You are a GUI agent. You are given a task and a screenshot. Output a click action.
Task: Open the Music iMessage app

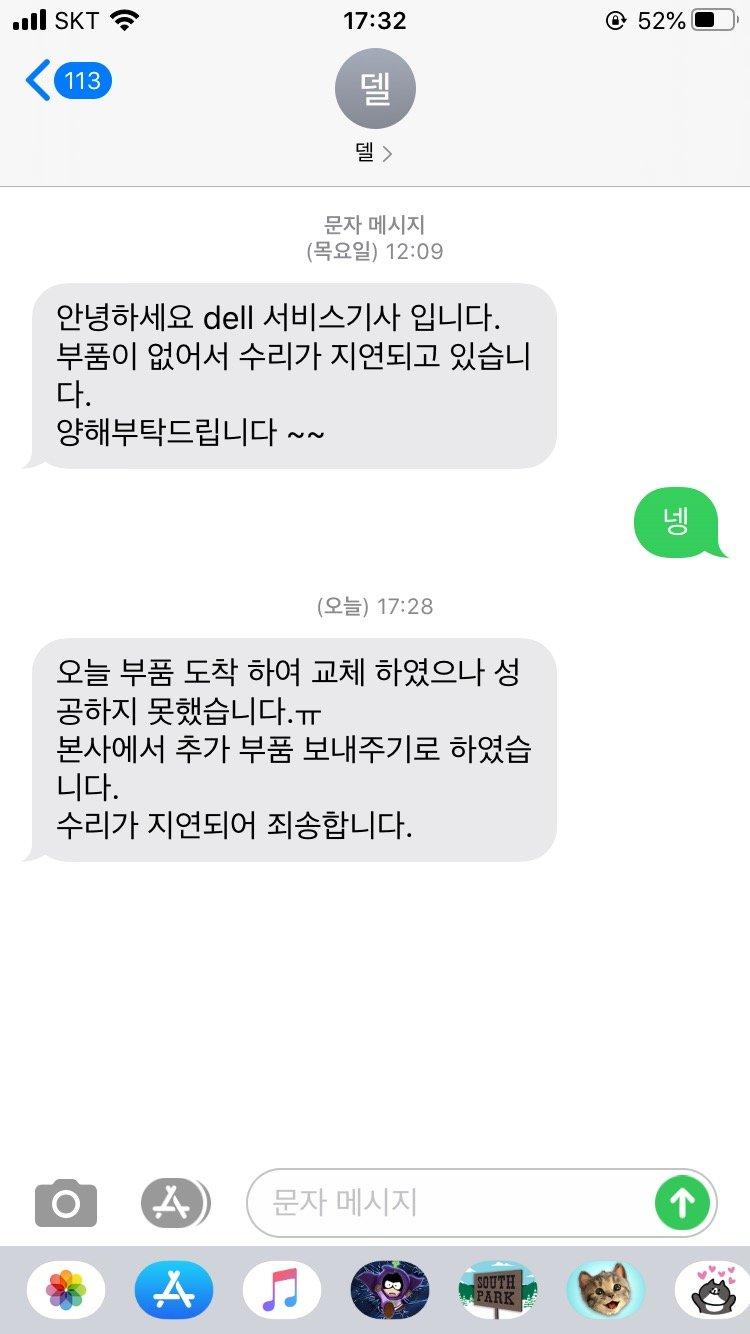pos(282,1290)
